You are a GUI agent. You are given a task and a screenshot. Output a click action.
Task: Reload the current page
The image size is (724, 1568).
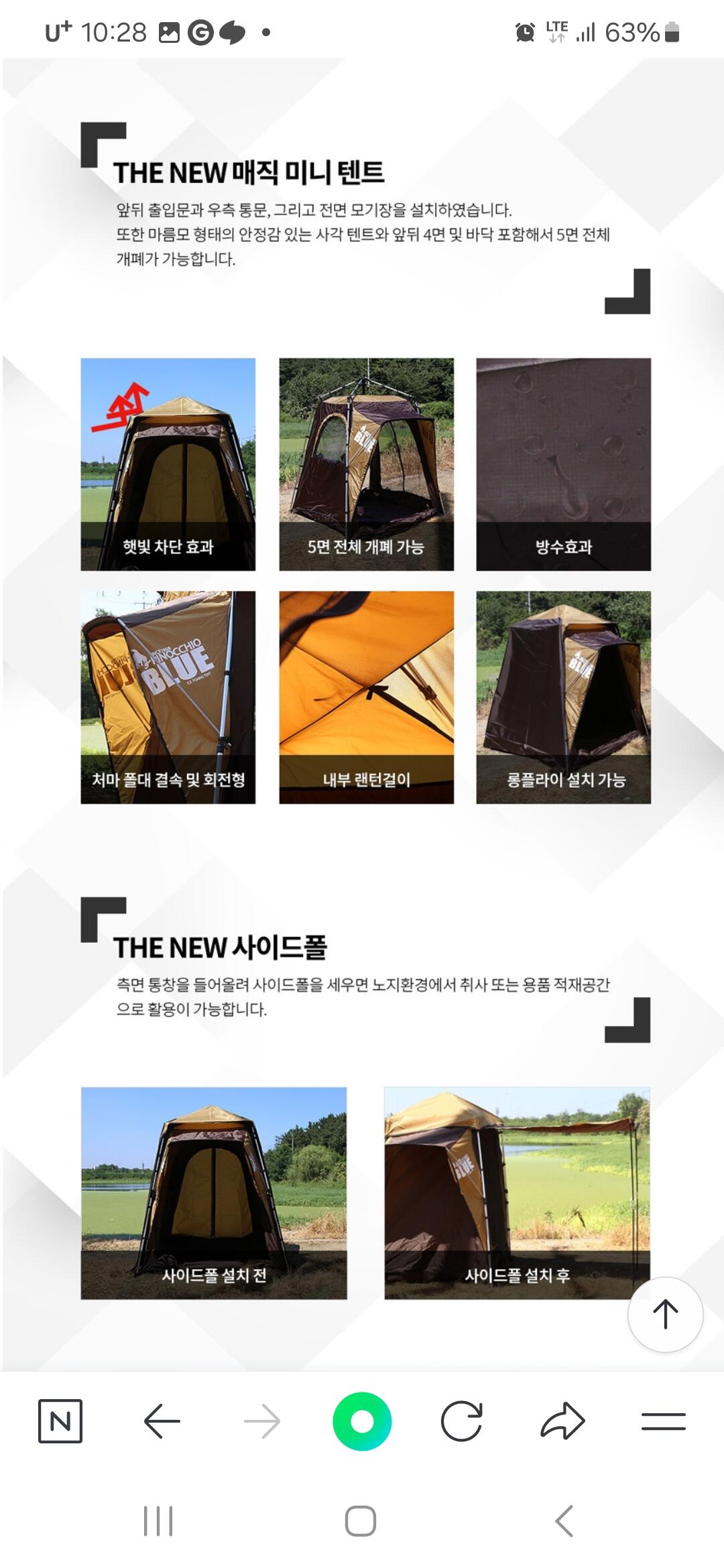462,1421
